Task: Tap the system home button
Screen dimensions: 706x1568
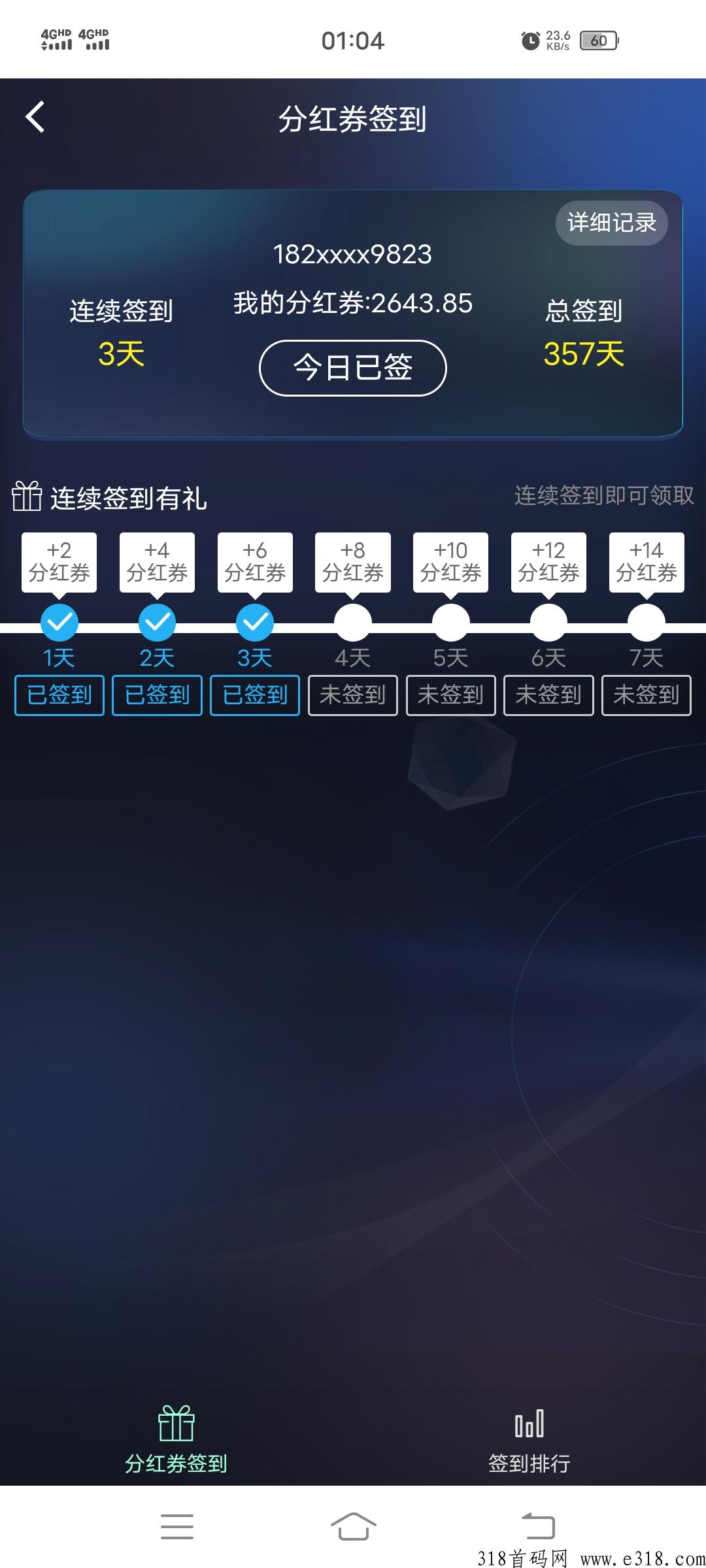Action: pyautogui.click(x=353, y=1526)
